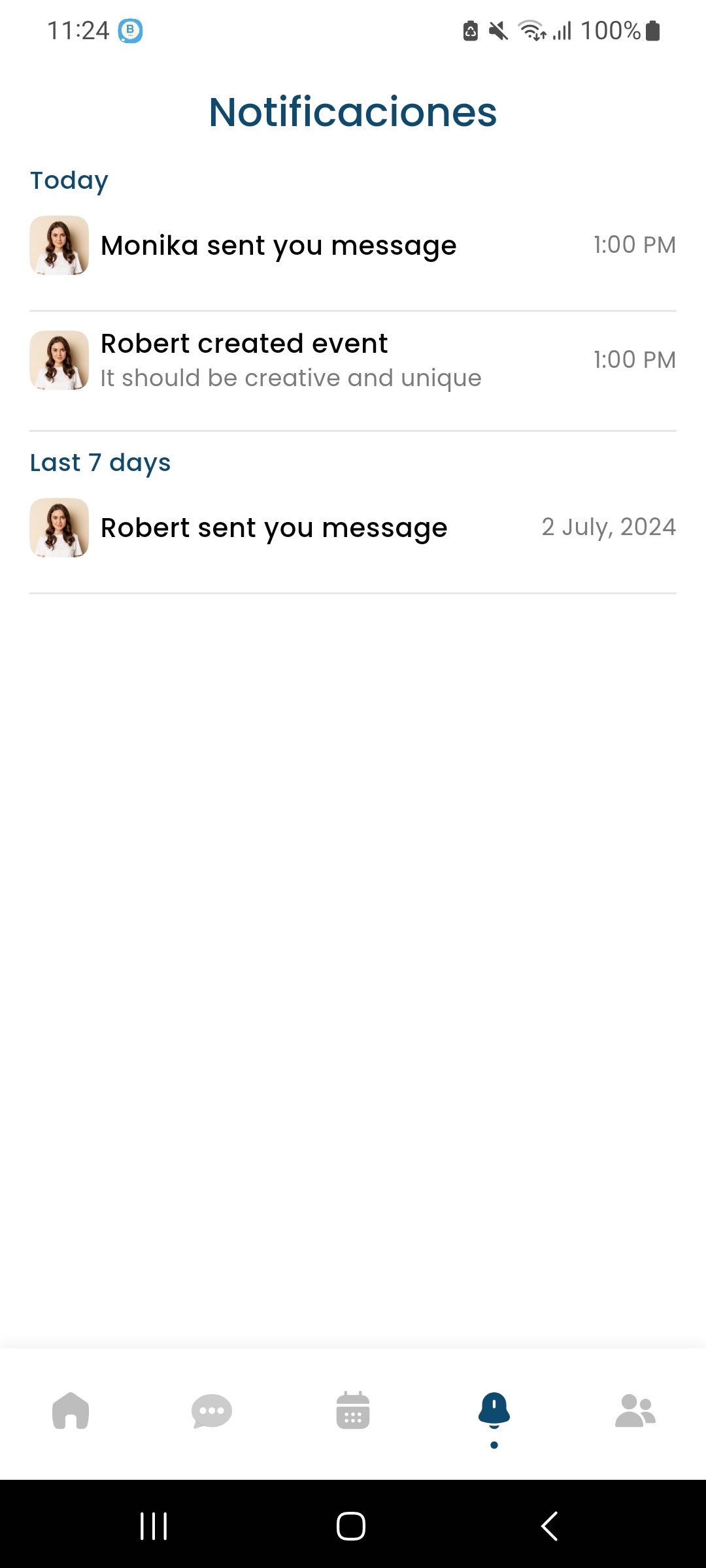Screen dimensions: 706x1568
Task: Open Monika sent you message notification
Action: pos(353,246)
